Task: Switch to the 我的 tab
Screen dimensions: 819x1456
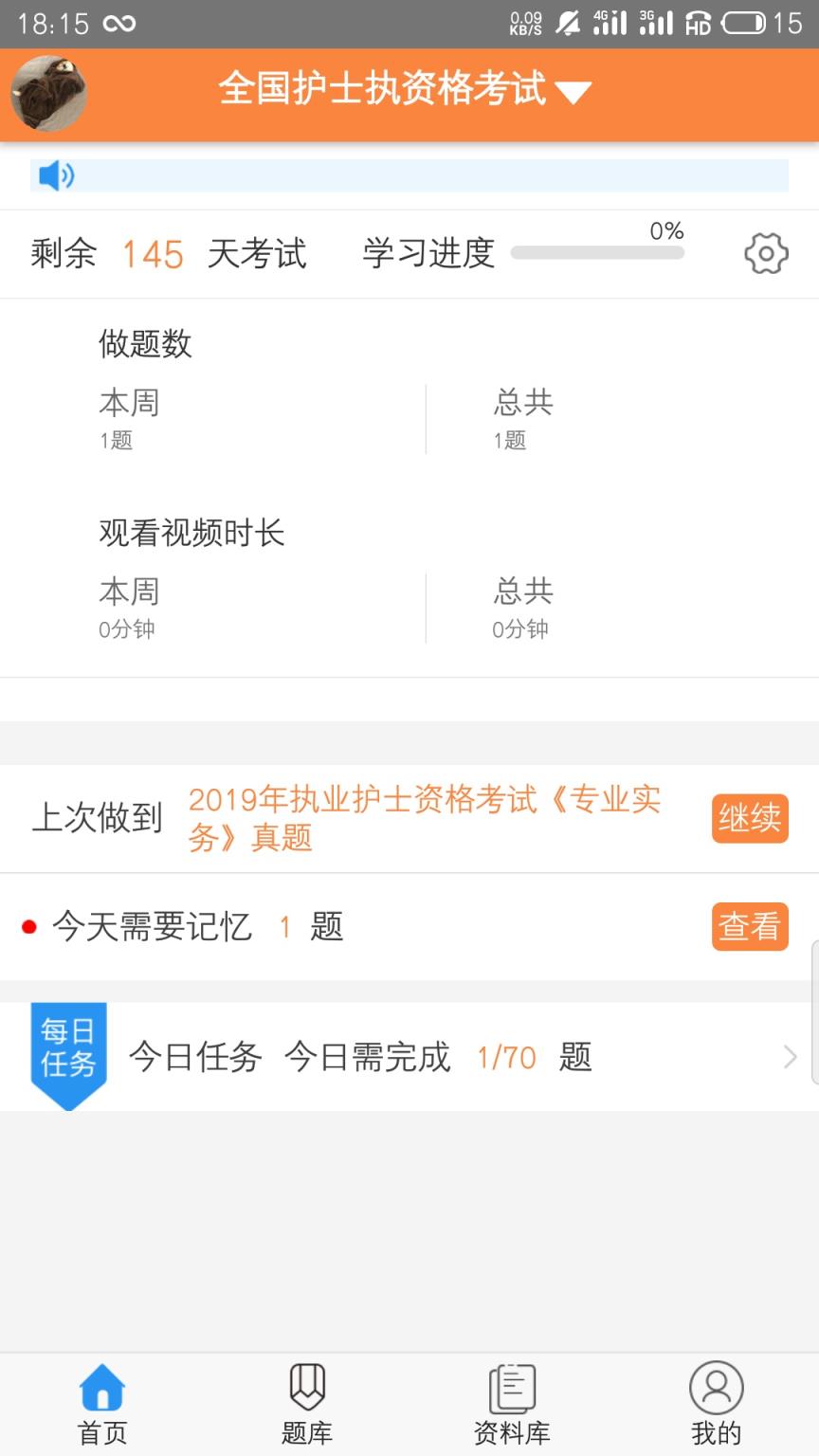Action: [x=716, y=1403]
